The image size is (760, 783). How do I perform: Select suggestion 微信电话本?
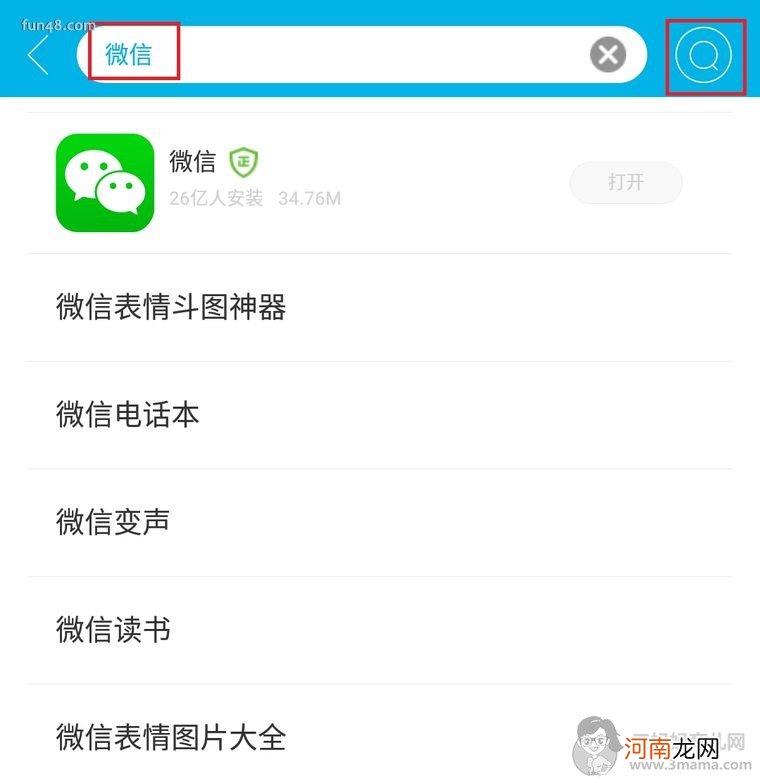126,415
